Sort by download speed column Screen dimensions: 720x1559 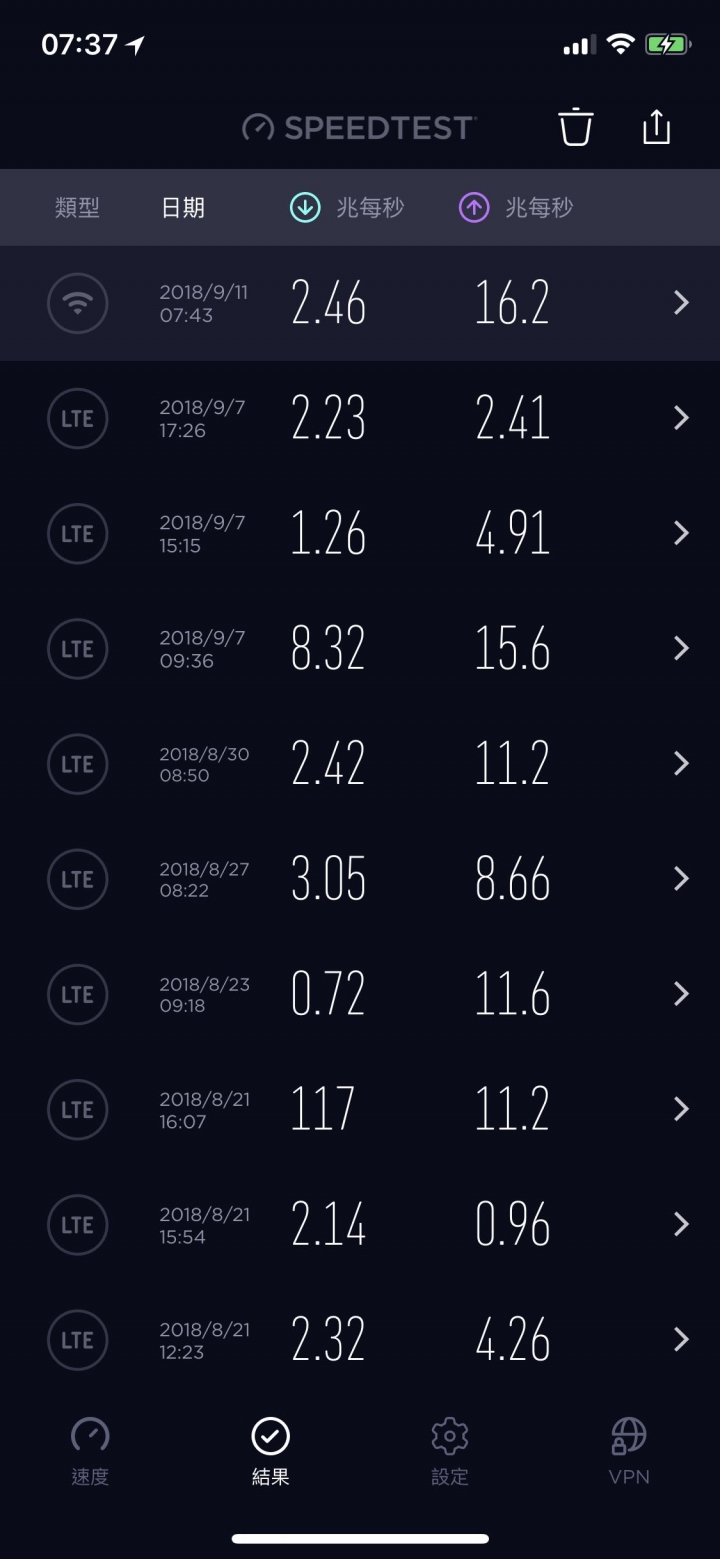click(346, 208)
